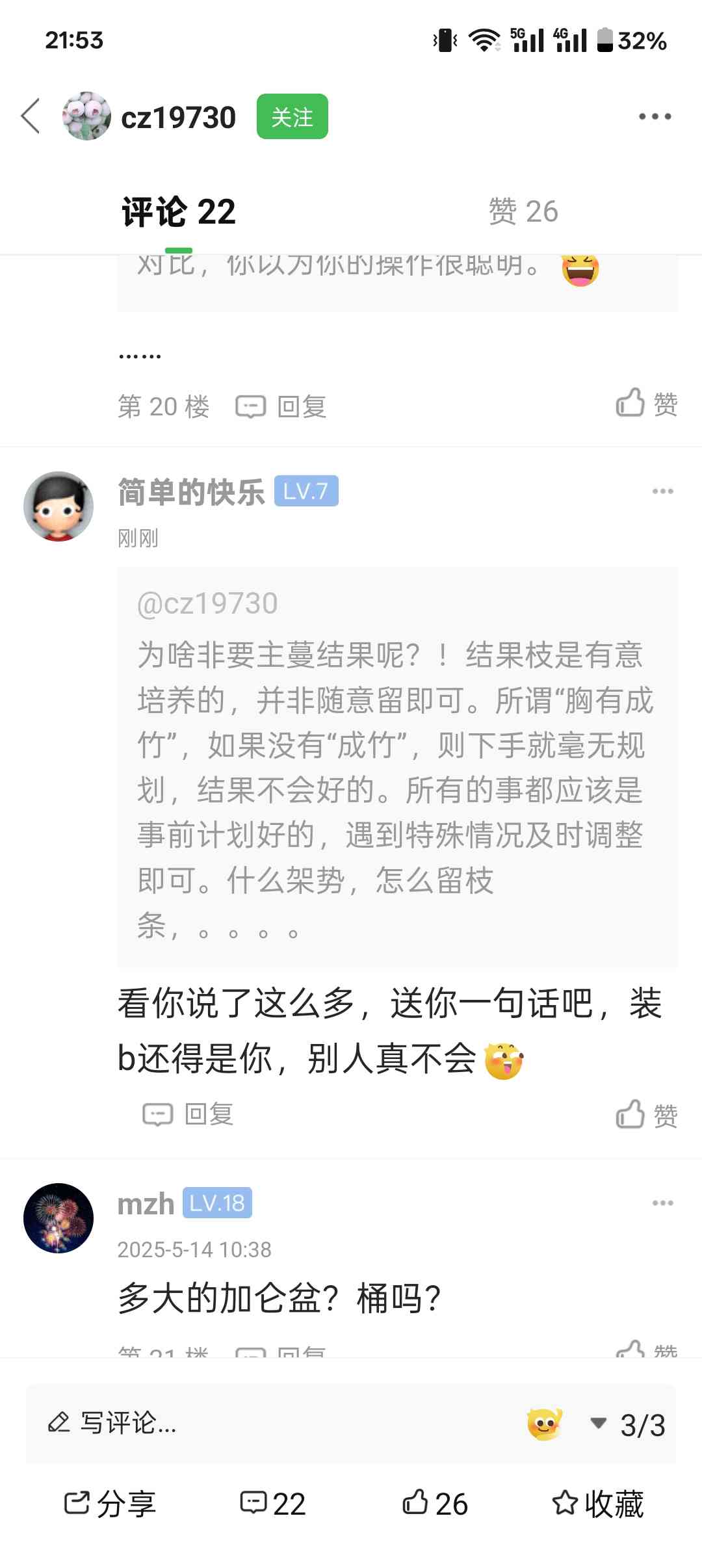The image size is (702, 1568).
Task: Reply to 简单的快乐's comment
Action: point(188,1114)
